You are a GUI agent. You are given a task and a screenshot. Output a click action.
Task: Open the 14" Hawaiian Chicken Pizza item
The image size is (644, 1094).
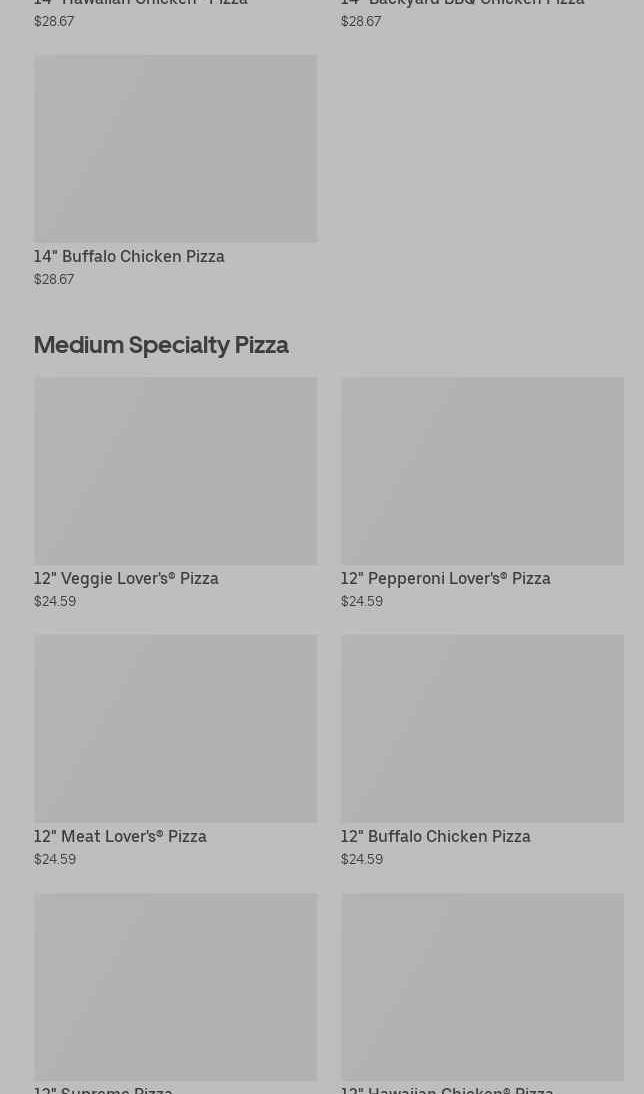(141, 4)
